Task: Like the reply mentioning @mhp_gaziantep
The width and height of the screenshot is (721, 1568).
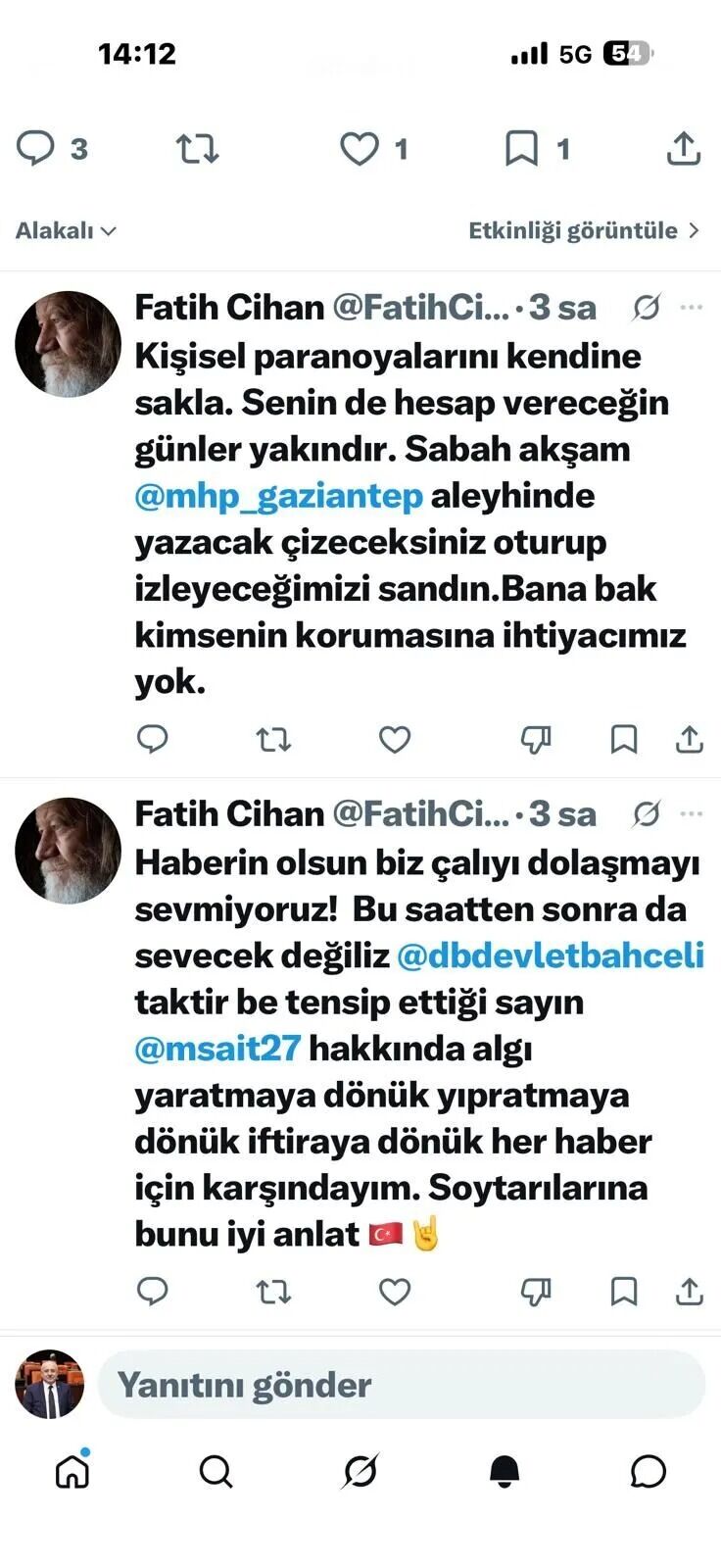Action: [395, 739]
